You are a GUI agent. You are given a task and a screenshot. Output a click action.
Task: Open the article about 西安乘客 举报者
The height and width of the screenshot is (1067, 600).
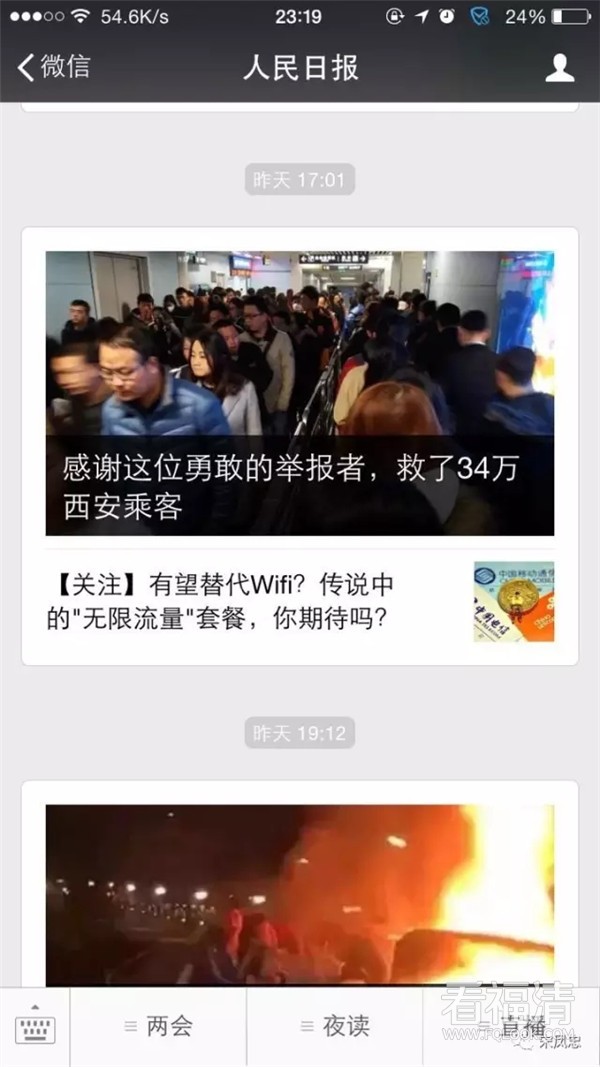[299, 393]
